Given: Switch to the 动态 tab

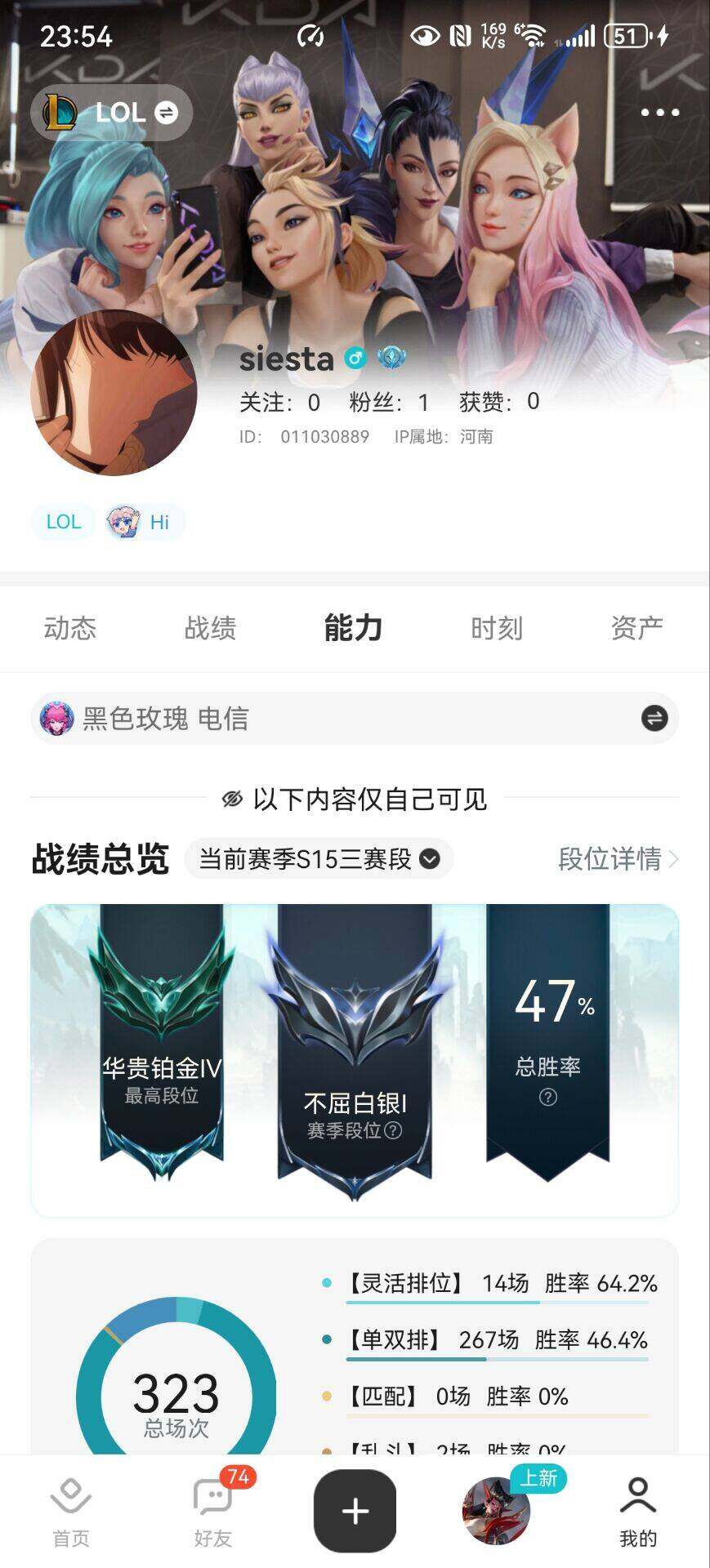Looking at the screenshot, I should (69, 628).
